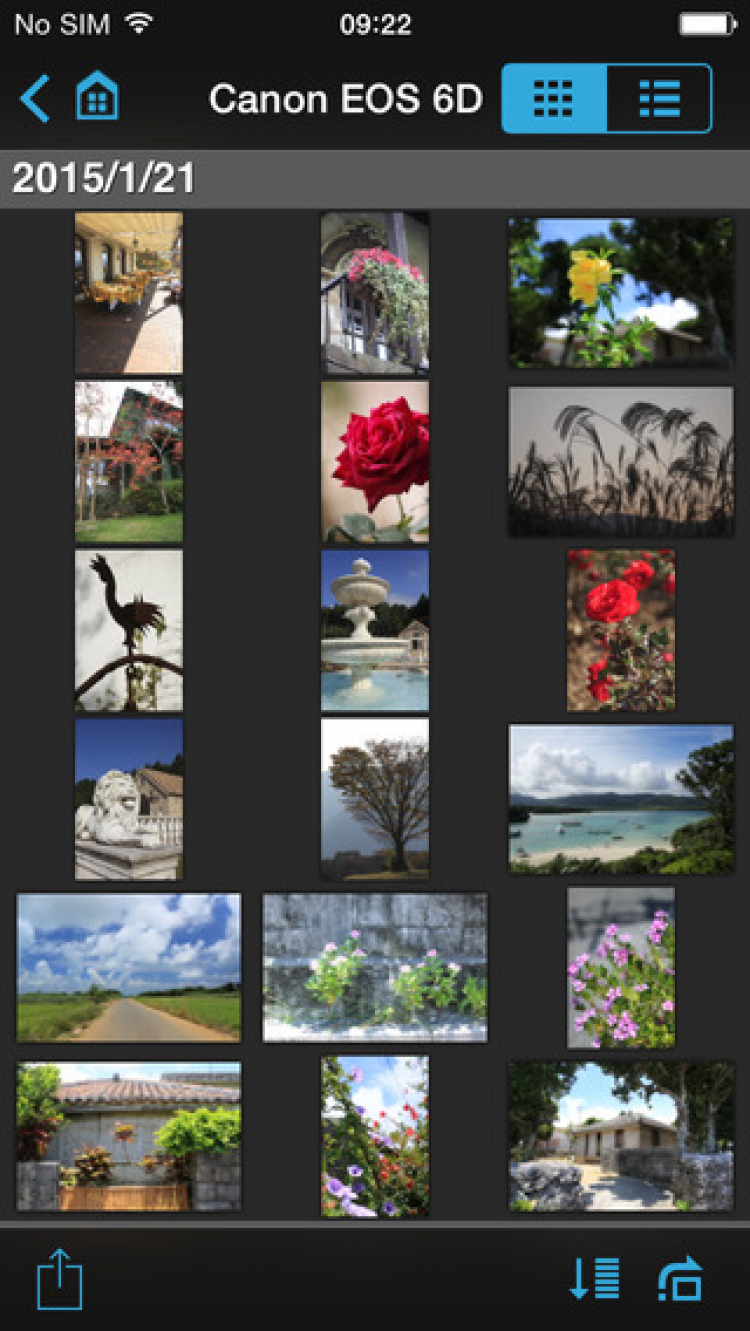The image size is (750, 1331).
Task: Tap the share icon in the bottom toolbar
Action: click(59, 1279)
